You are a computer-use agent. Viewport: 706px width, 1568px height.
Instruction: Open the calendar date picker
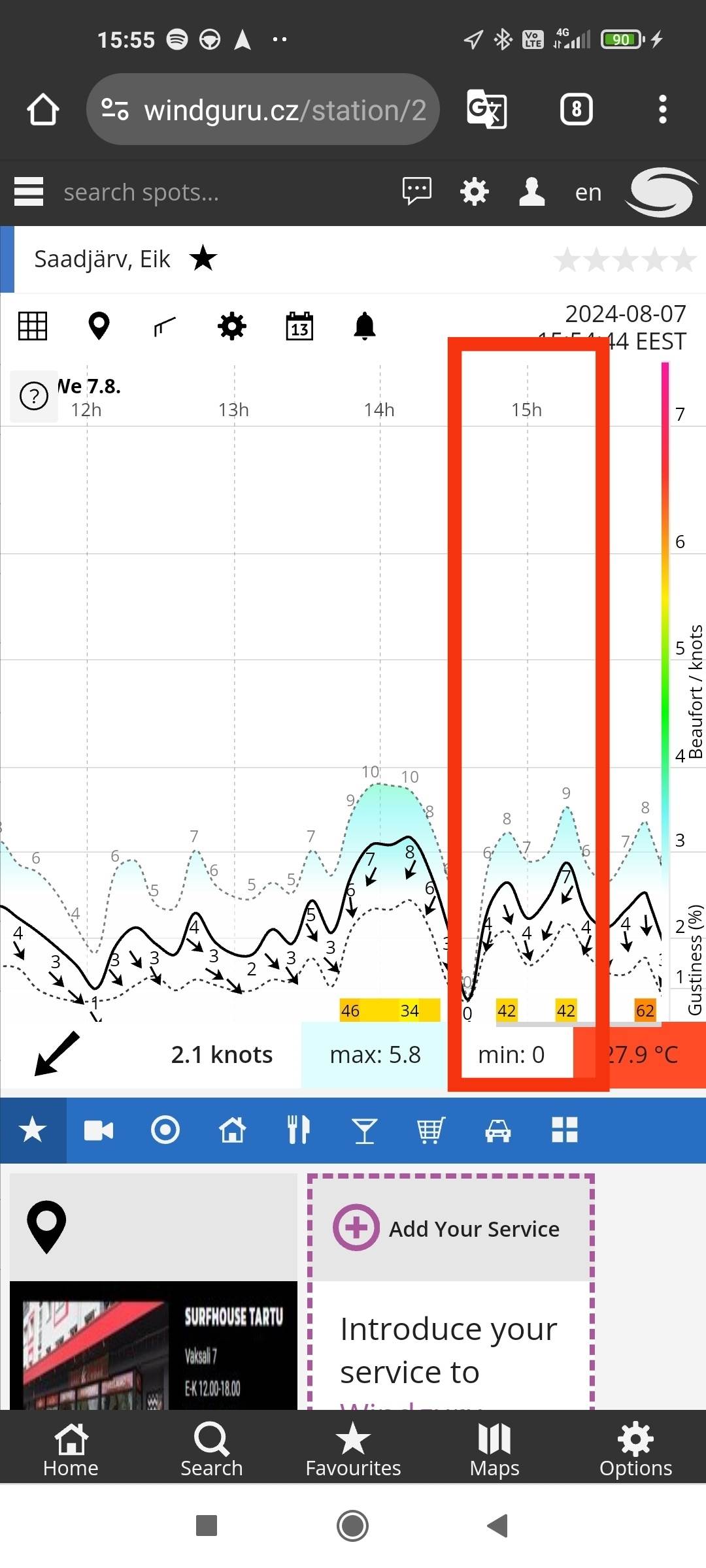click(x=299, y=325)
